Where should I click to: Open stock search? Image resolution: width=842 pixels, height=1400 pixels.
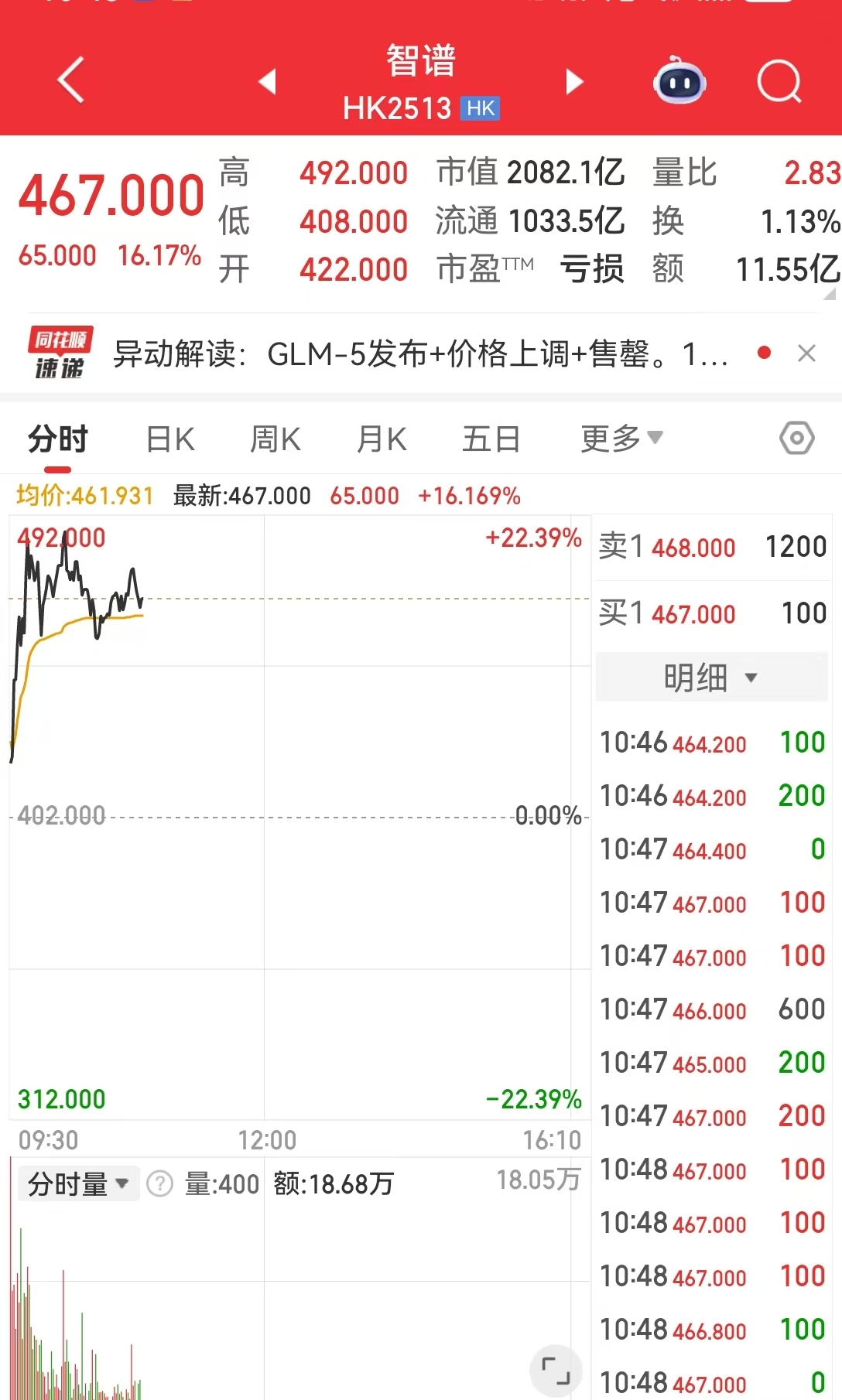[x=779, y=82]
